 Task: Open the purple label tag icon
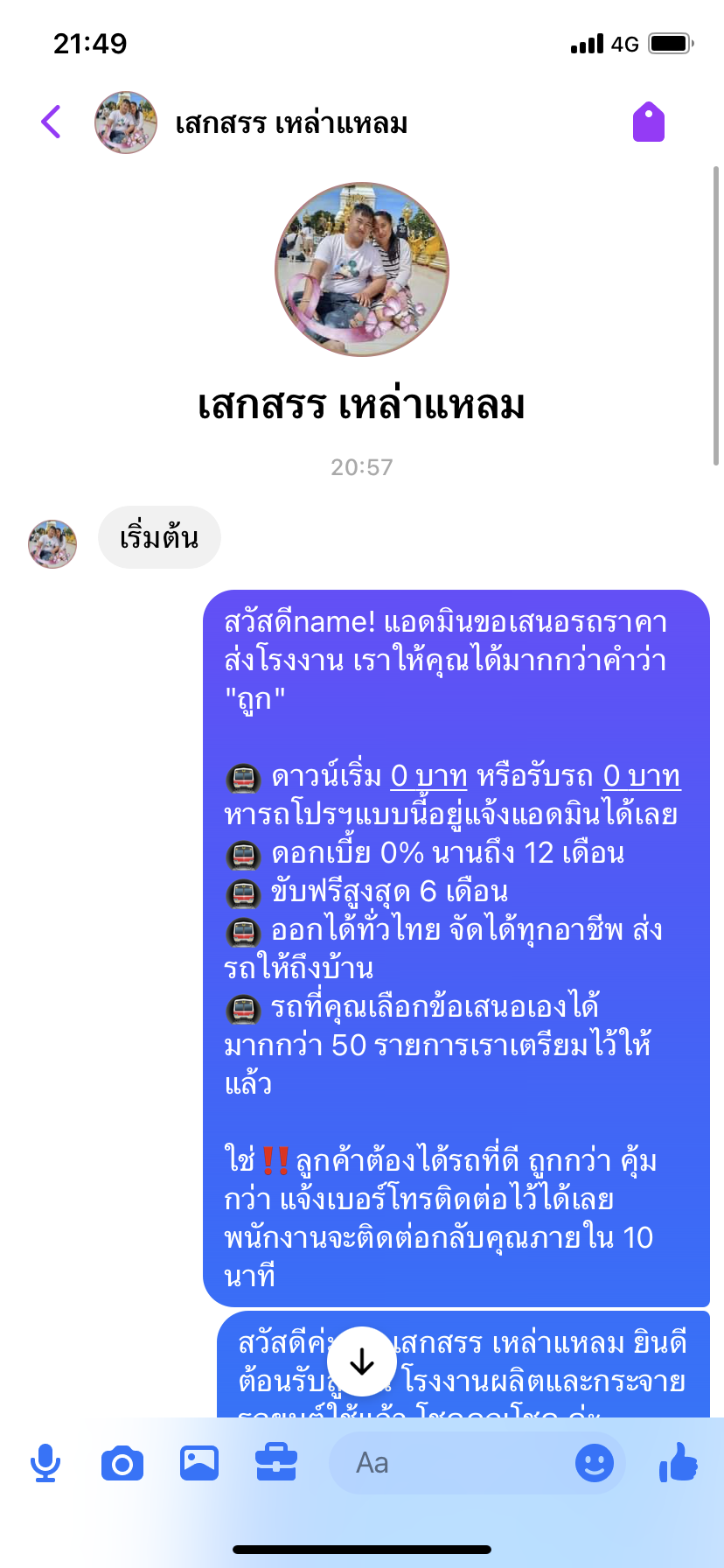[648, 122]
